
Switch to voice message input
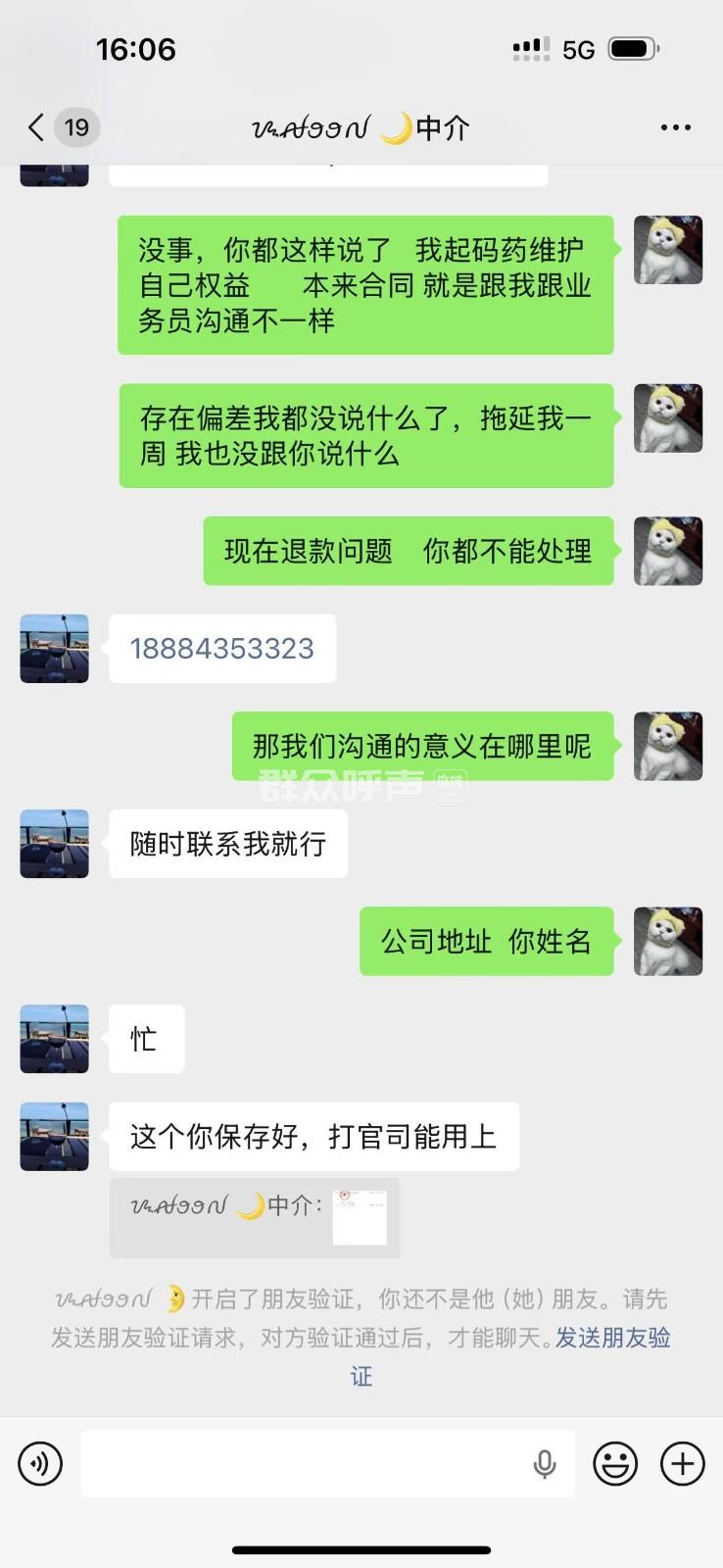pos(40,1464)
